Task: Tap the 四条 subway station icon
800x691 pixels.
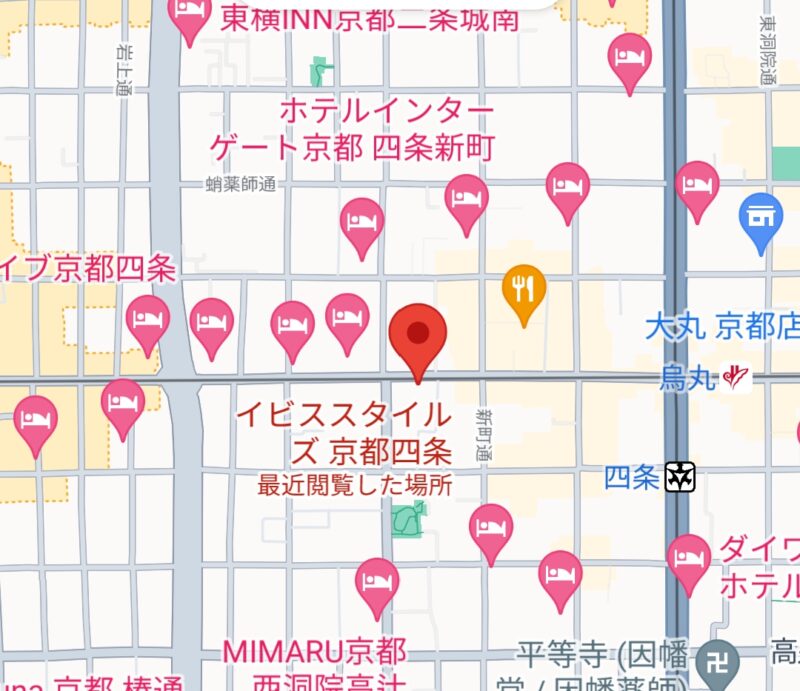Action: coord(680,478)
